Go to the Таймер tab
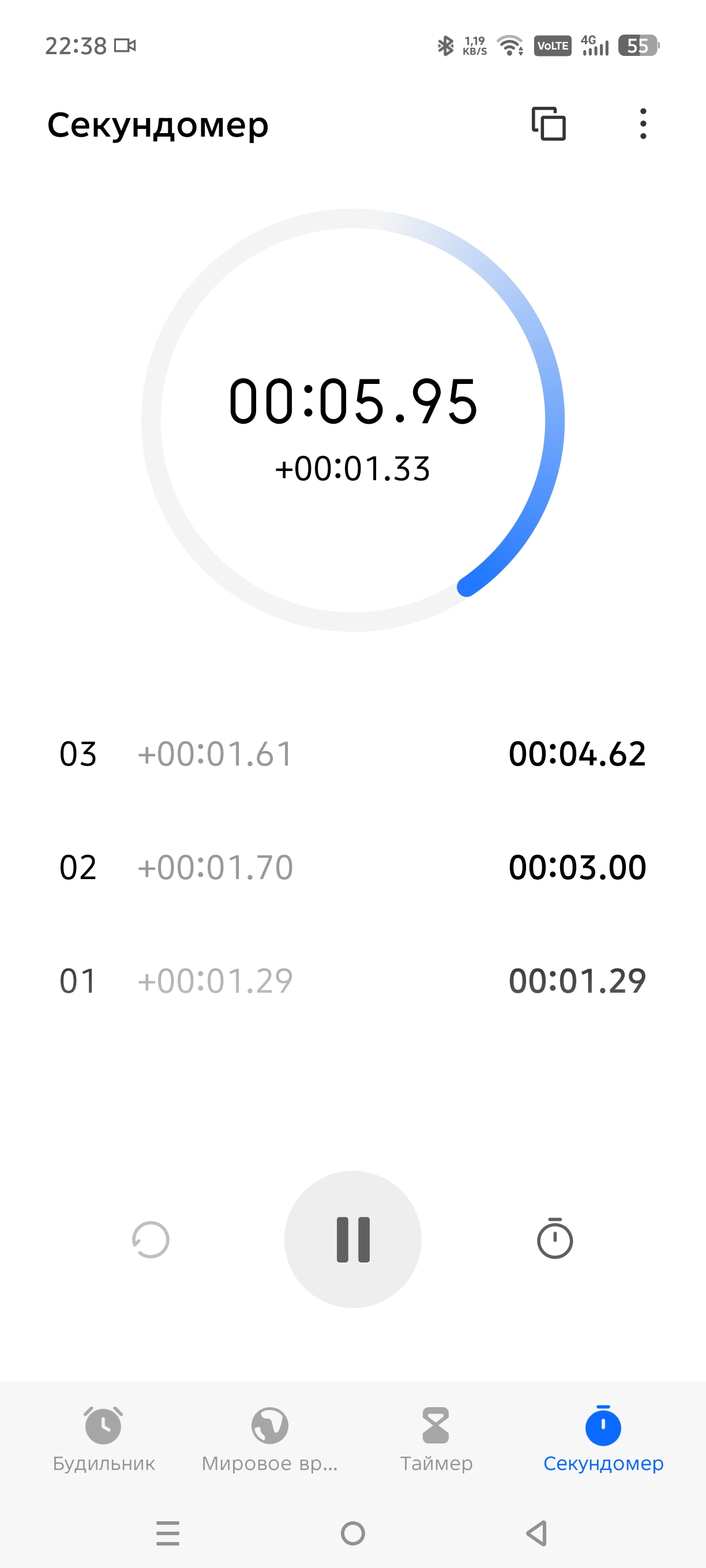 point(436,1439)
